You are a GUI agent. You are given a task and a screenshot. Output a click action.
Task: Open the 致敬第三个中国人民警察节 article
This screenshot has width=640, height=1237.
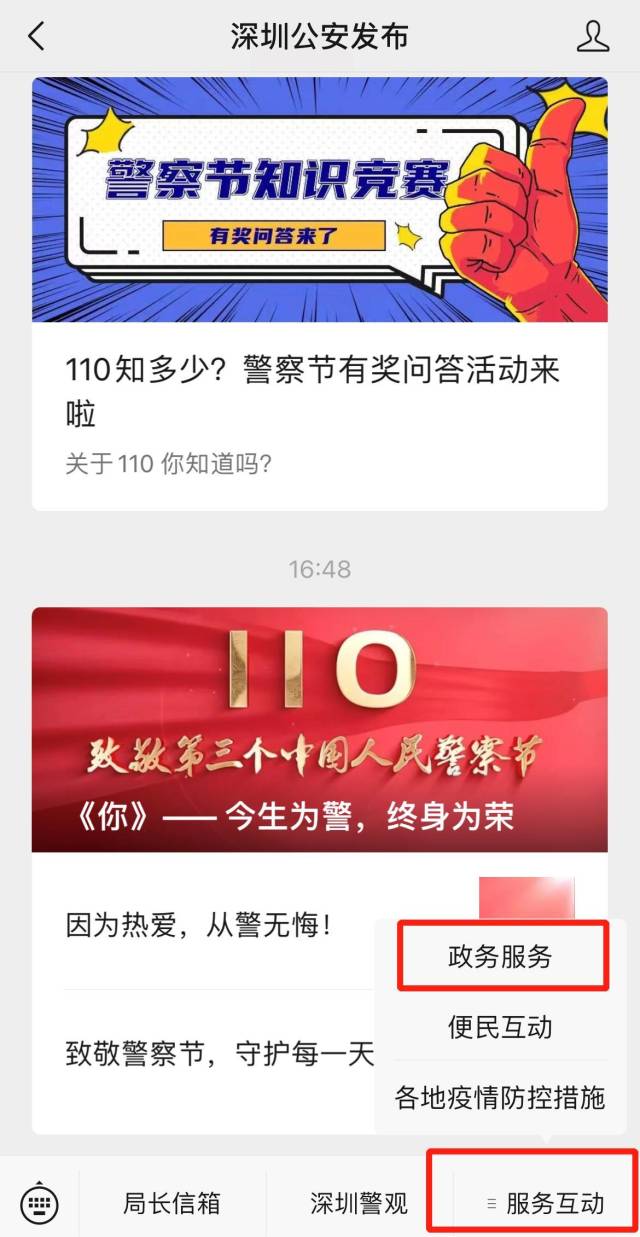pyautogui.click(x=319, y=730)
